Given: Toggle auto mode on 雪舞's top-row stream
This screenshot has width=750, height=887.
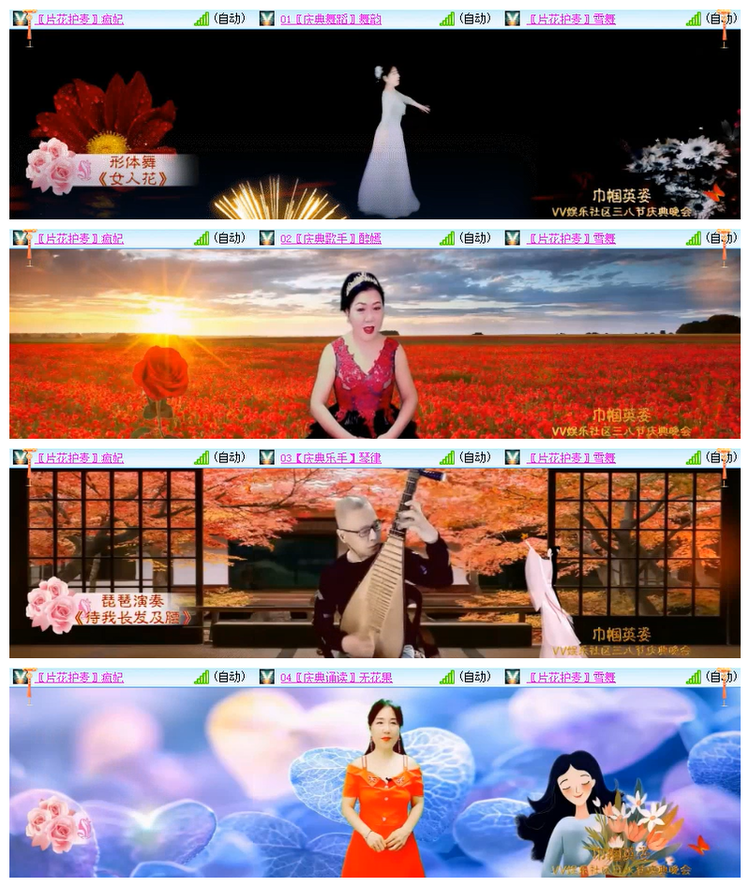Looking at the screenshot, I should (x=723, y=17).
